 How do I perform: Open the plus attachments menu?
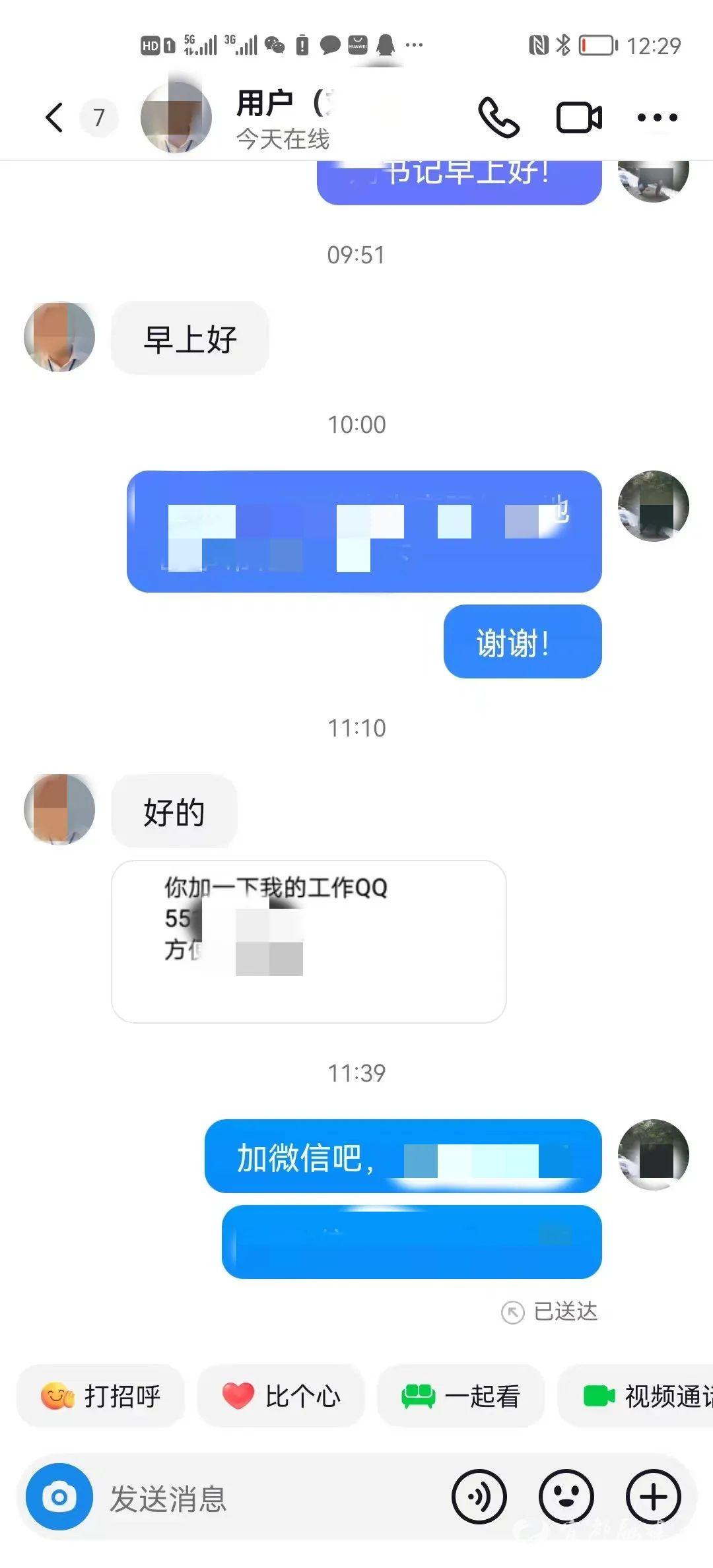(654, 1497)
